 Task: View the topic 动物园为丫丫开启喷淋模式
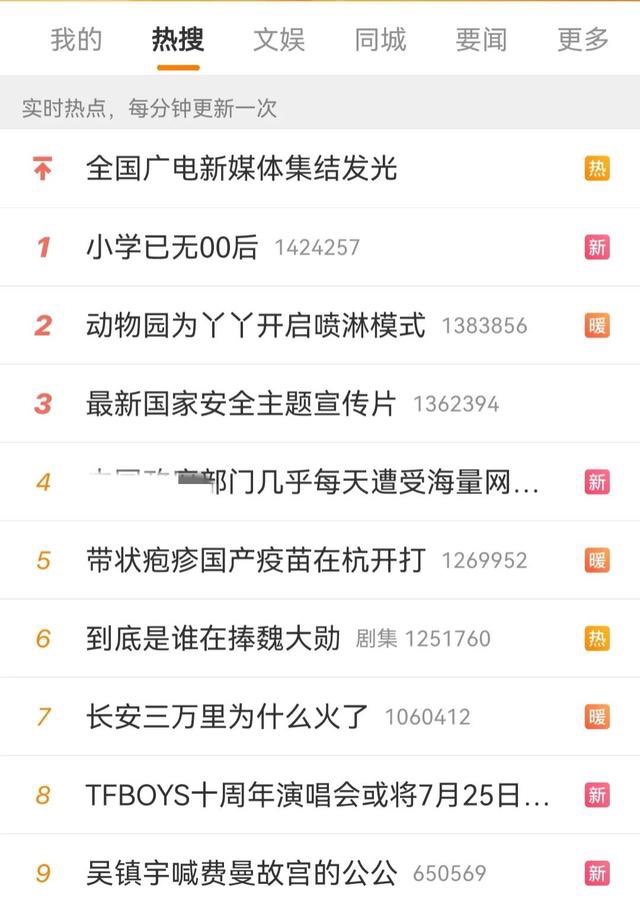256,325
